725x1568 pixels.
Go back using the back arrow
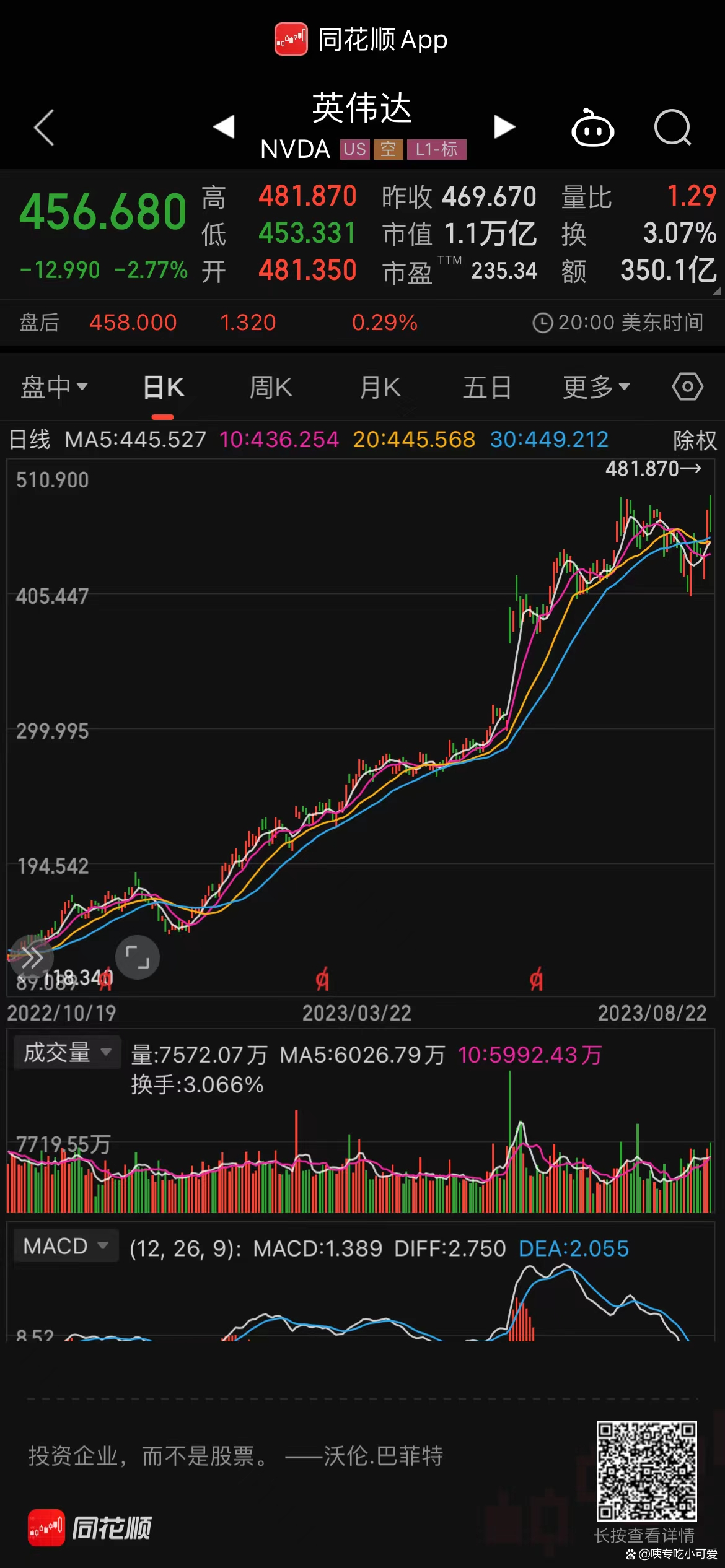click(x=43, y=127)
